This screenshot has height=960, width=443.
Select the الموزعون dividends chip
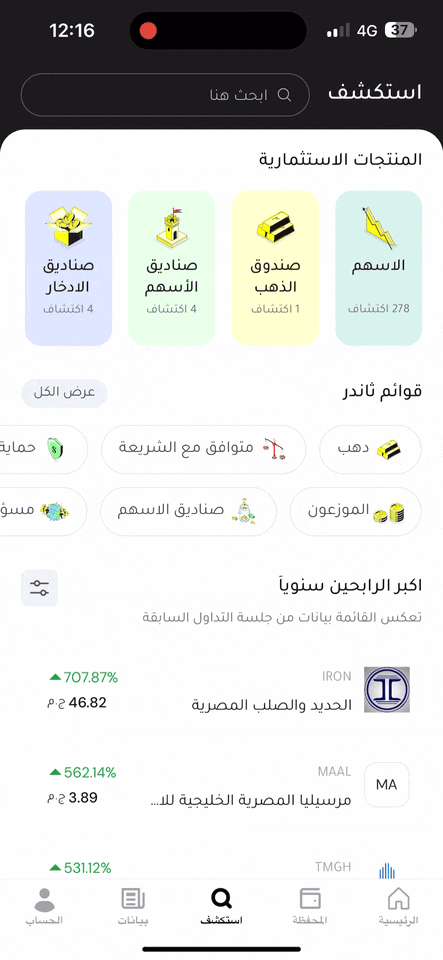[x=356, y=511]
